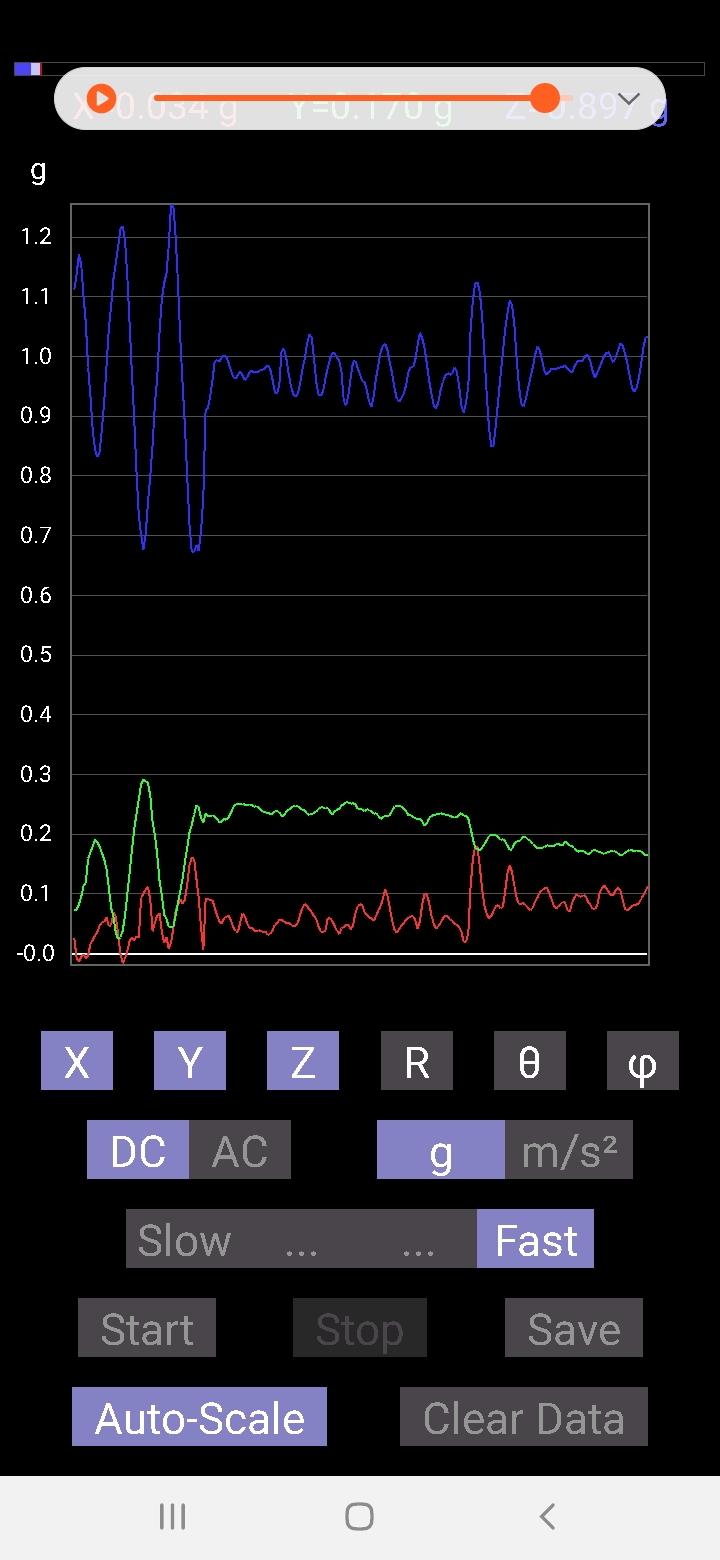
Task: Select DC mode
Action: [x=138, y=1150]
